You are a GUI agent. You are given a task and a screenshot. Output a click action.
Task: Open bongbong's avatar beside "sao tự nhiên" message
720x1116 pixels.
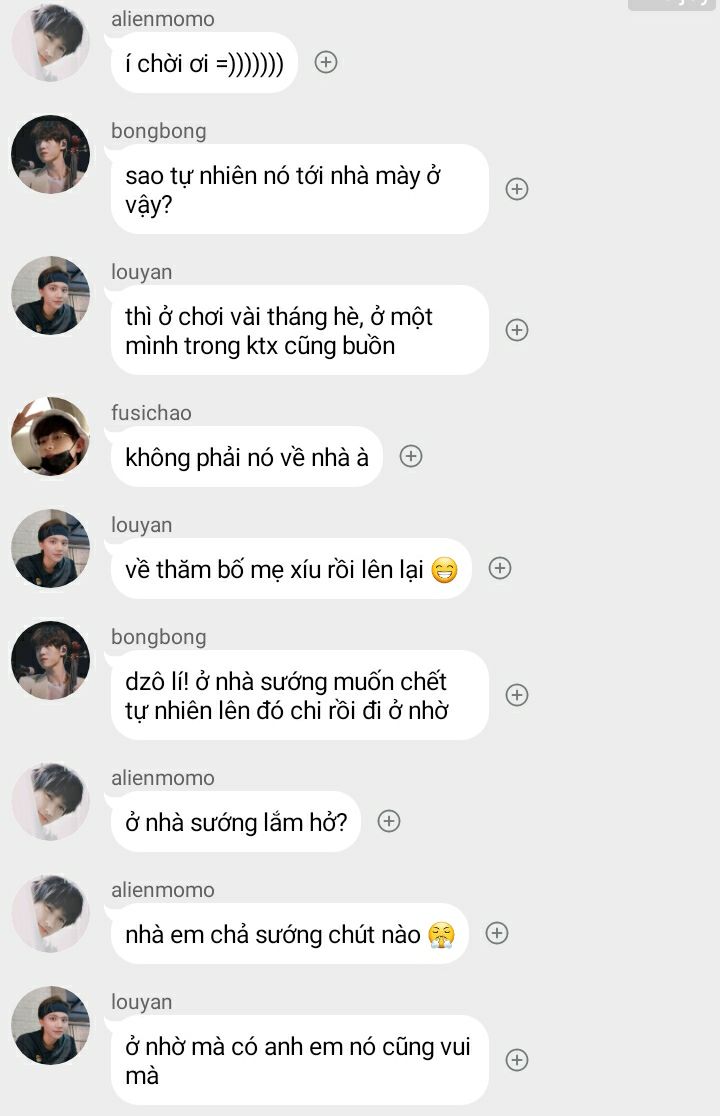(50, 154)
